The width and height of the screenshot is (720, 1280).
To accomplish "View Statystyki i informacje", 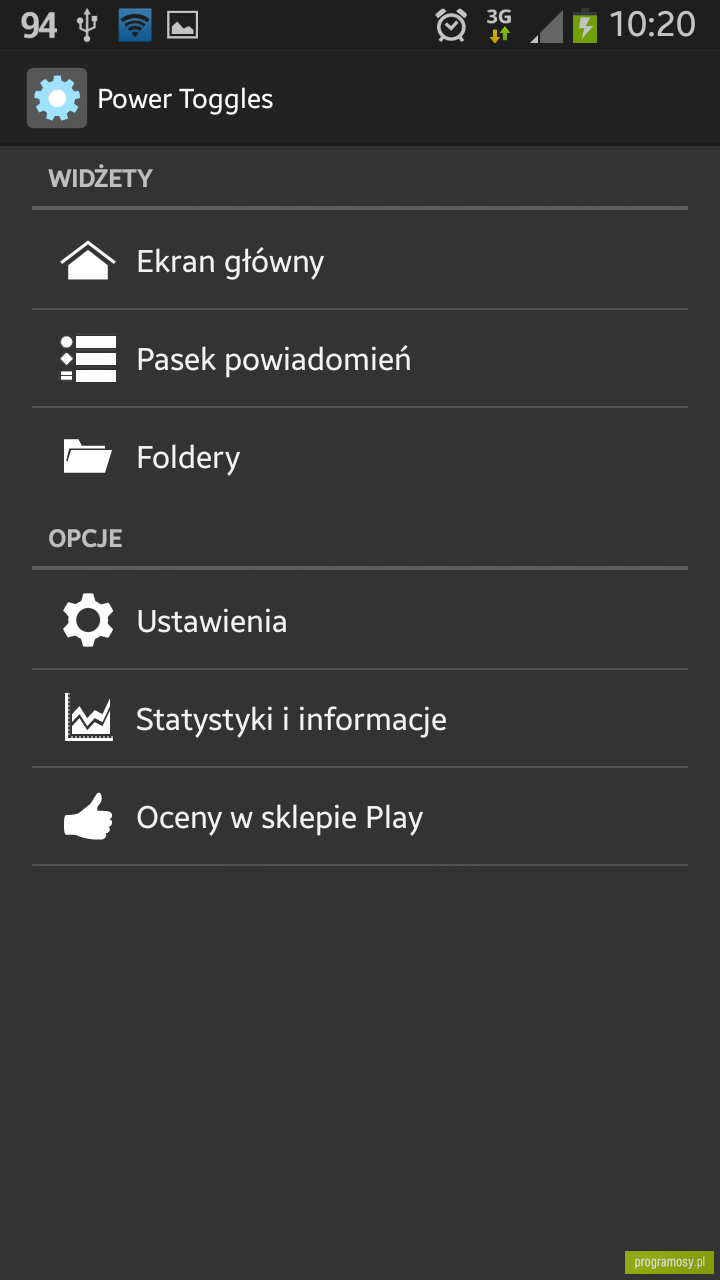I will click(x=360, y=719).
